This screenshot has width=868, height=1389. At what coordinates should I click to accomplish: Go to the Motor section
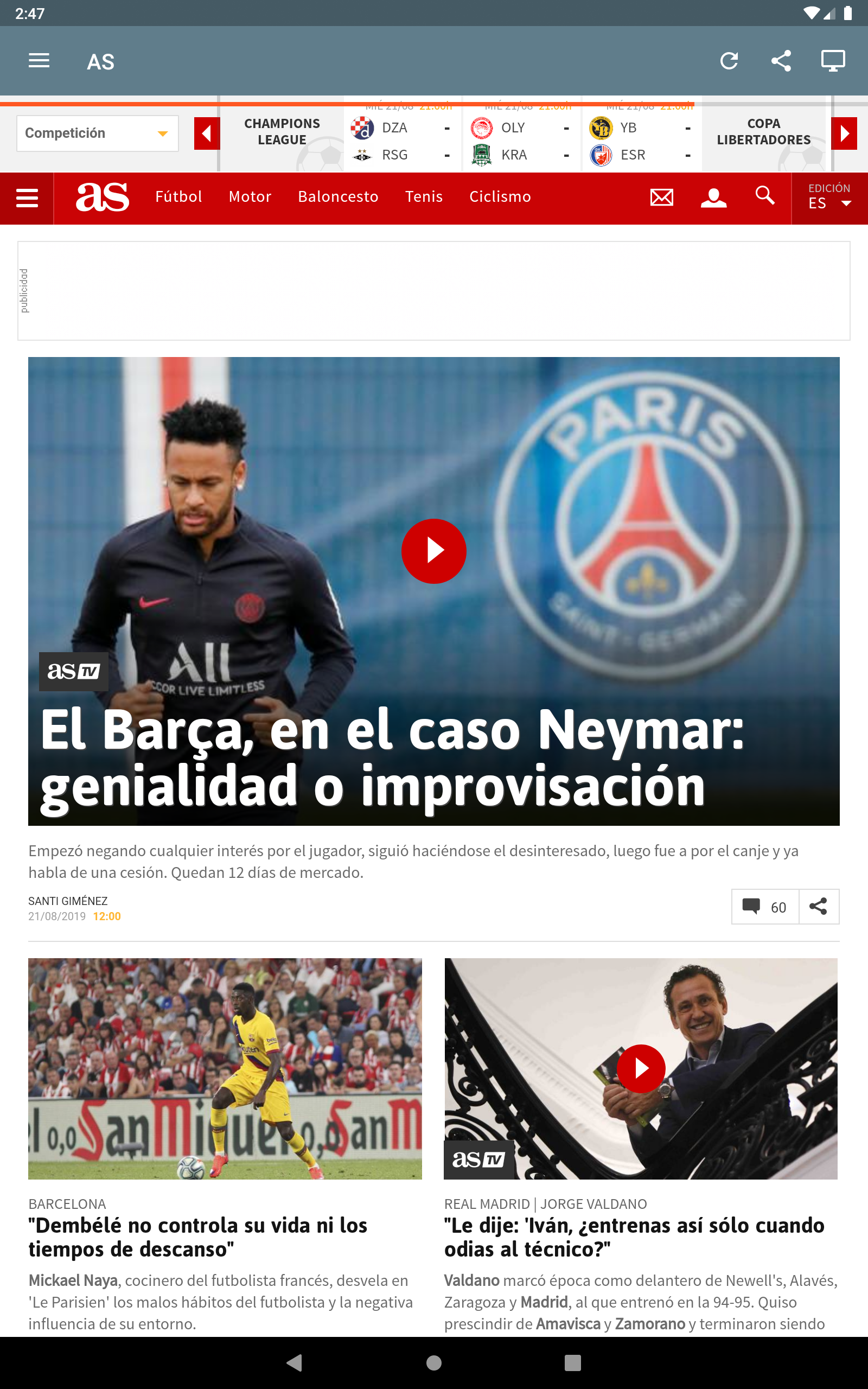click(x=250, y=196)
